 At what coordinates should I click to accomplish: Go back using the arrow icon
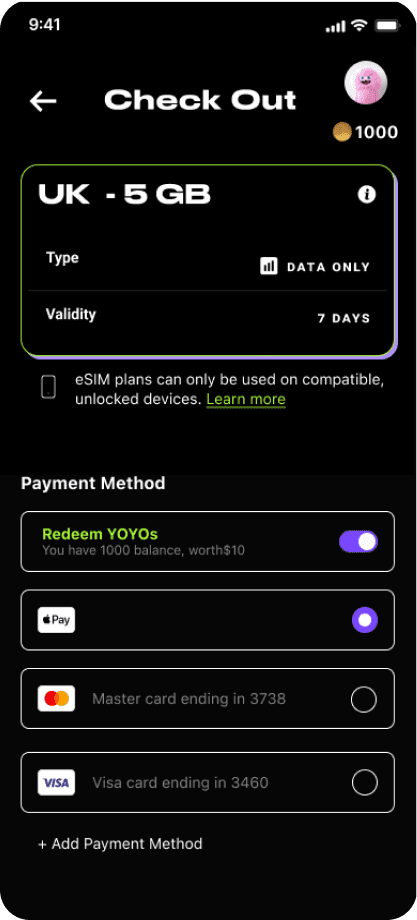coord(43,101)
